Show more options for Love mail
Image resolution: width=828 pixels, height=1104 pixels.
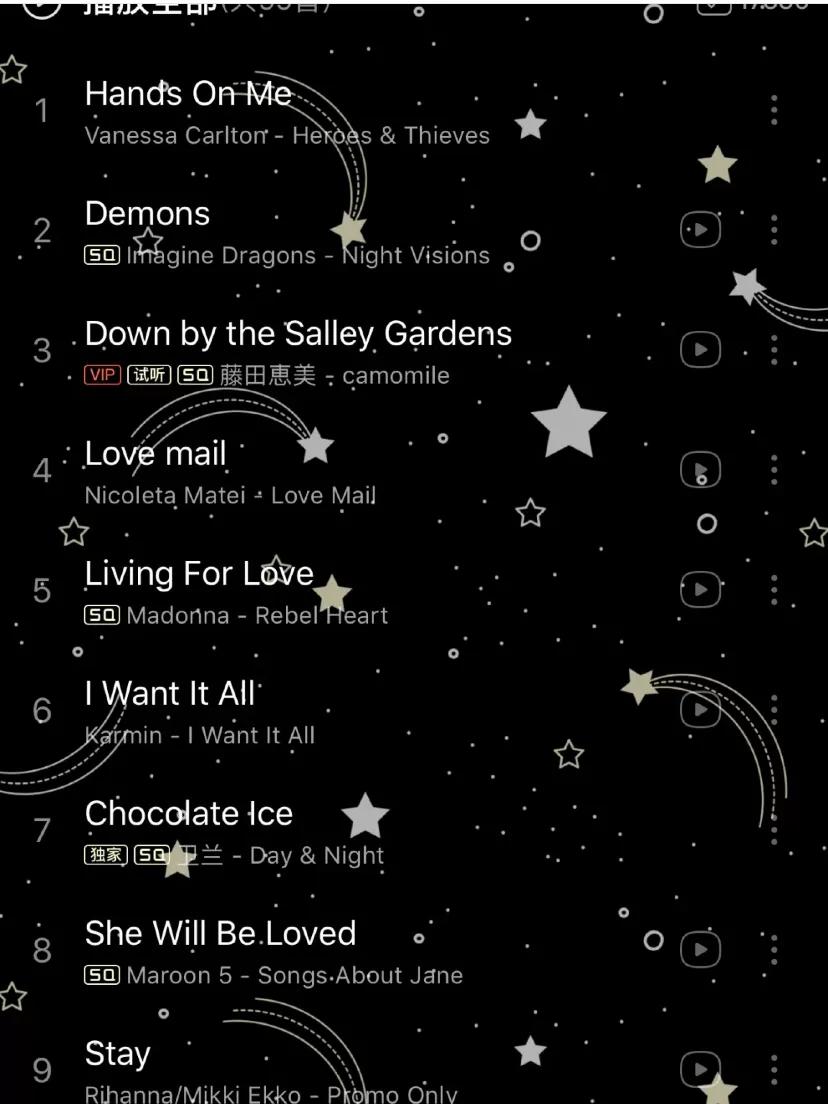(x=774, y=470)
